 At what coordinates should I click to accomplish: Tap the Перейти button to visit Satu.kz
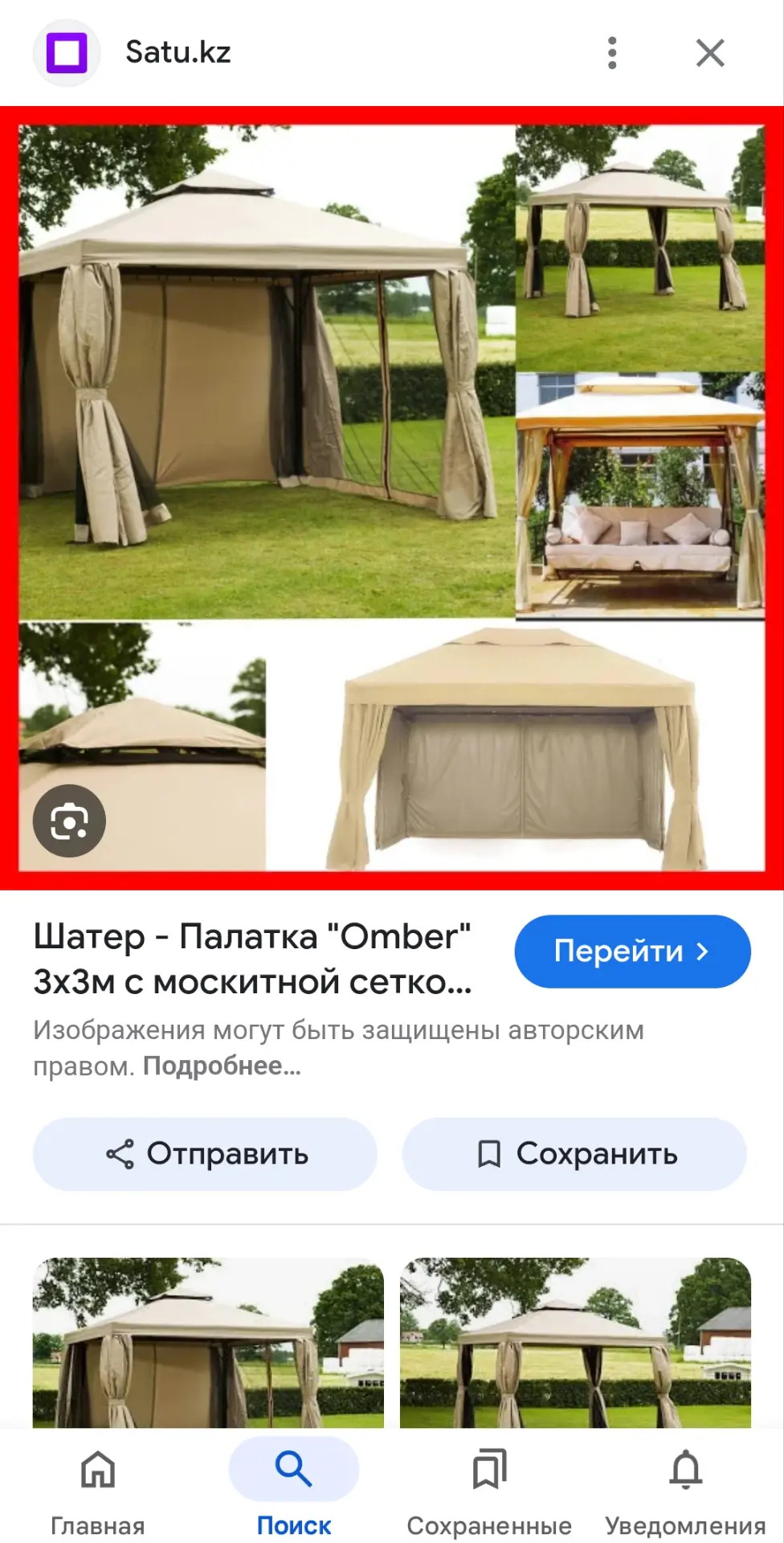click(x=632, y=952)
